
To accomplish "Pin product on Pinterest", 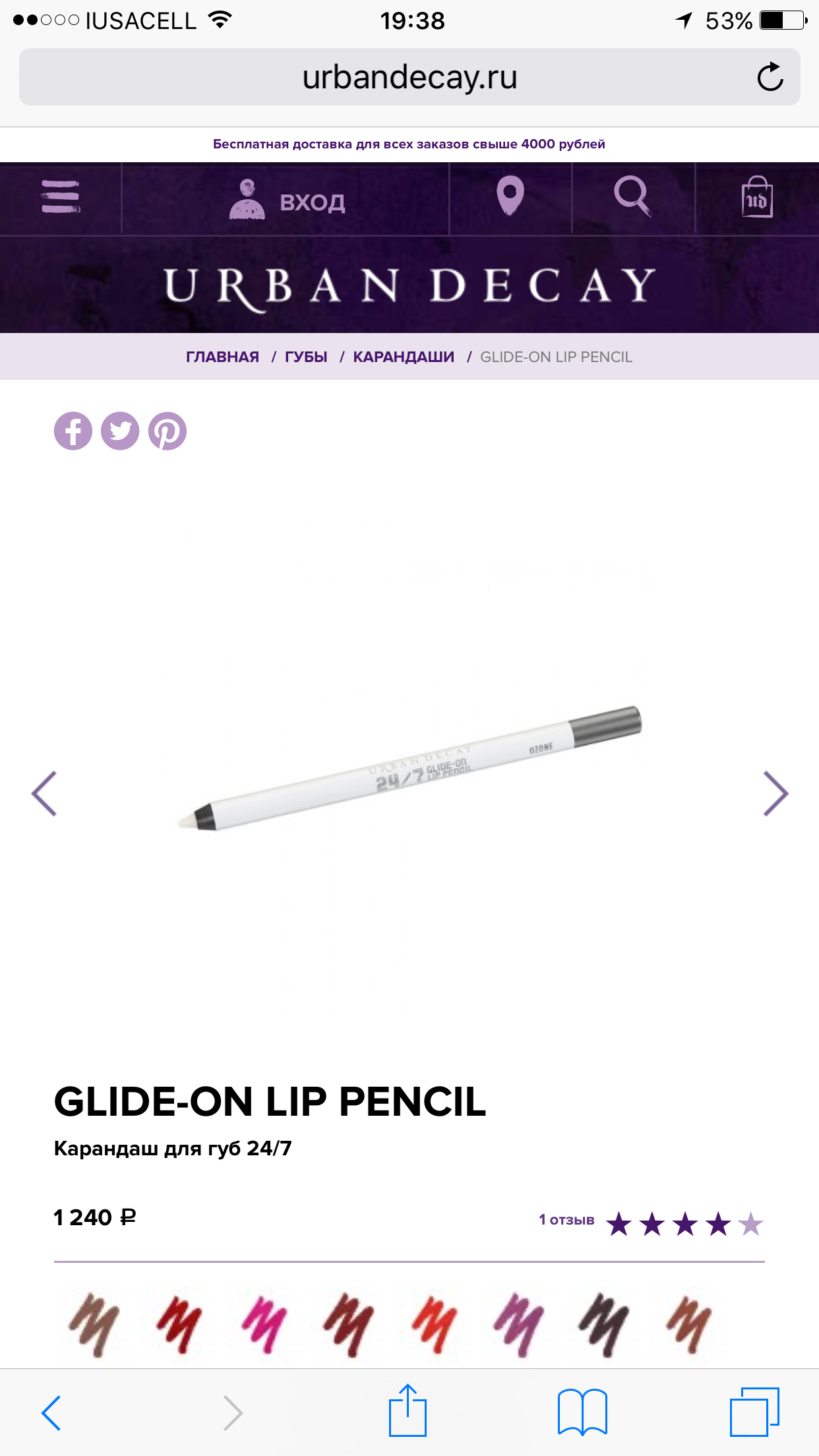I will [167, 431].
